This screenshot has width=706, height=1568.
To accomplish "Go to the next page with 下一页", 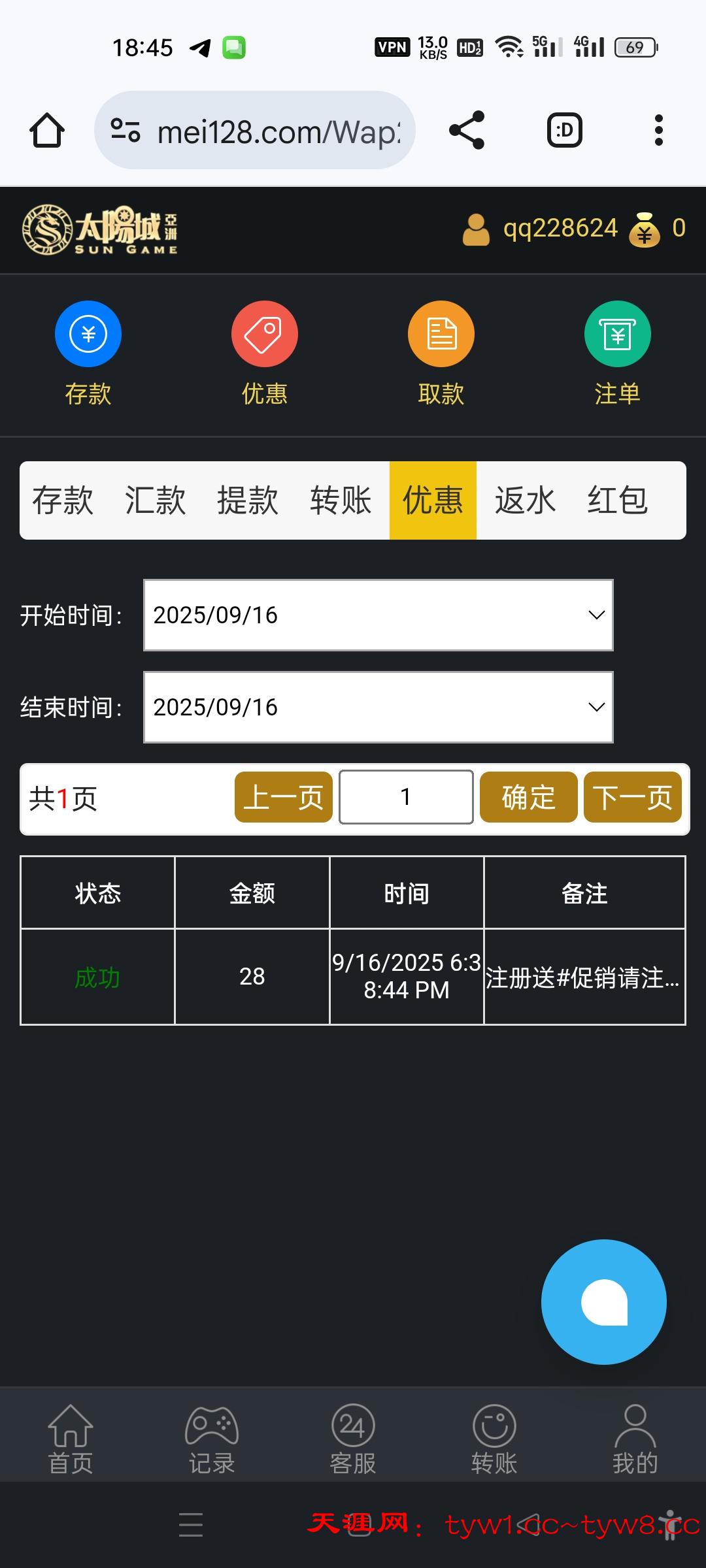I will (632, 798).
